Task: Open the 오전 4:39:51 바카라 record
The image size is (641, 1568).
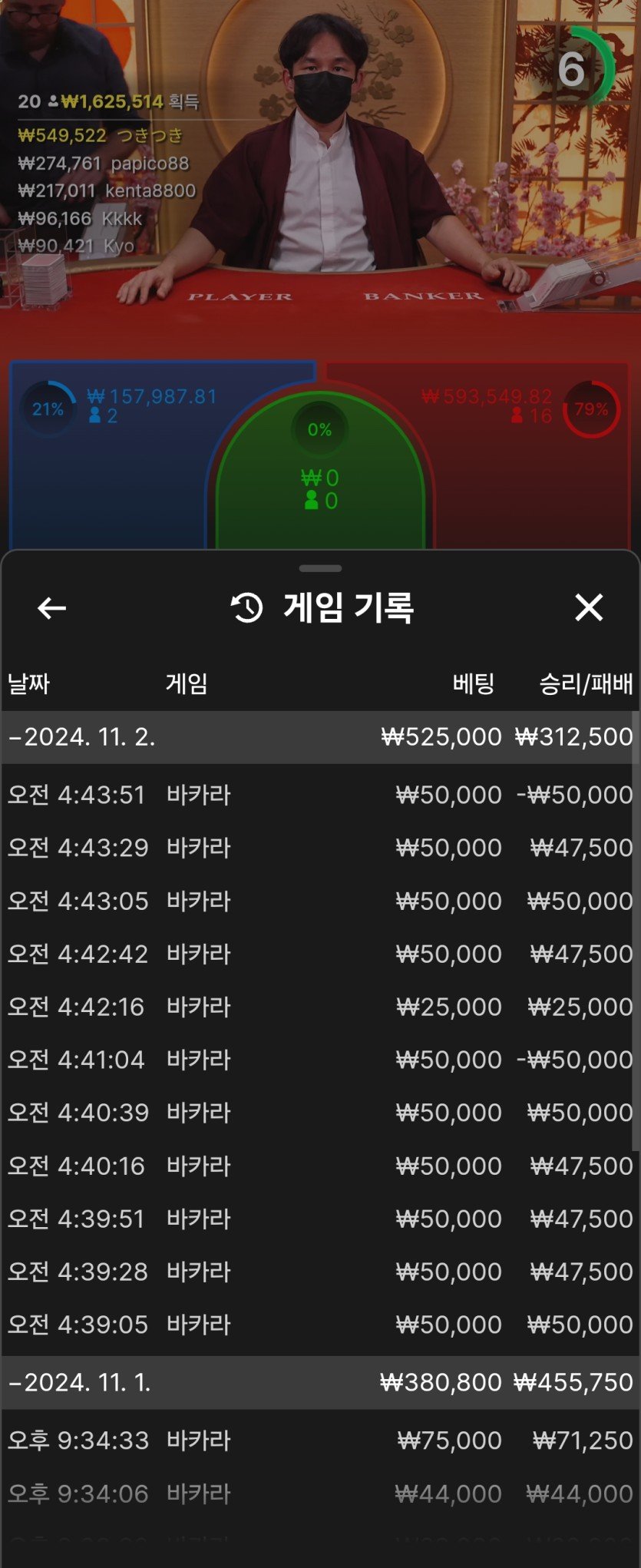Action: (319, 1219)
